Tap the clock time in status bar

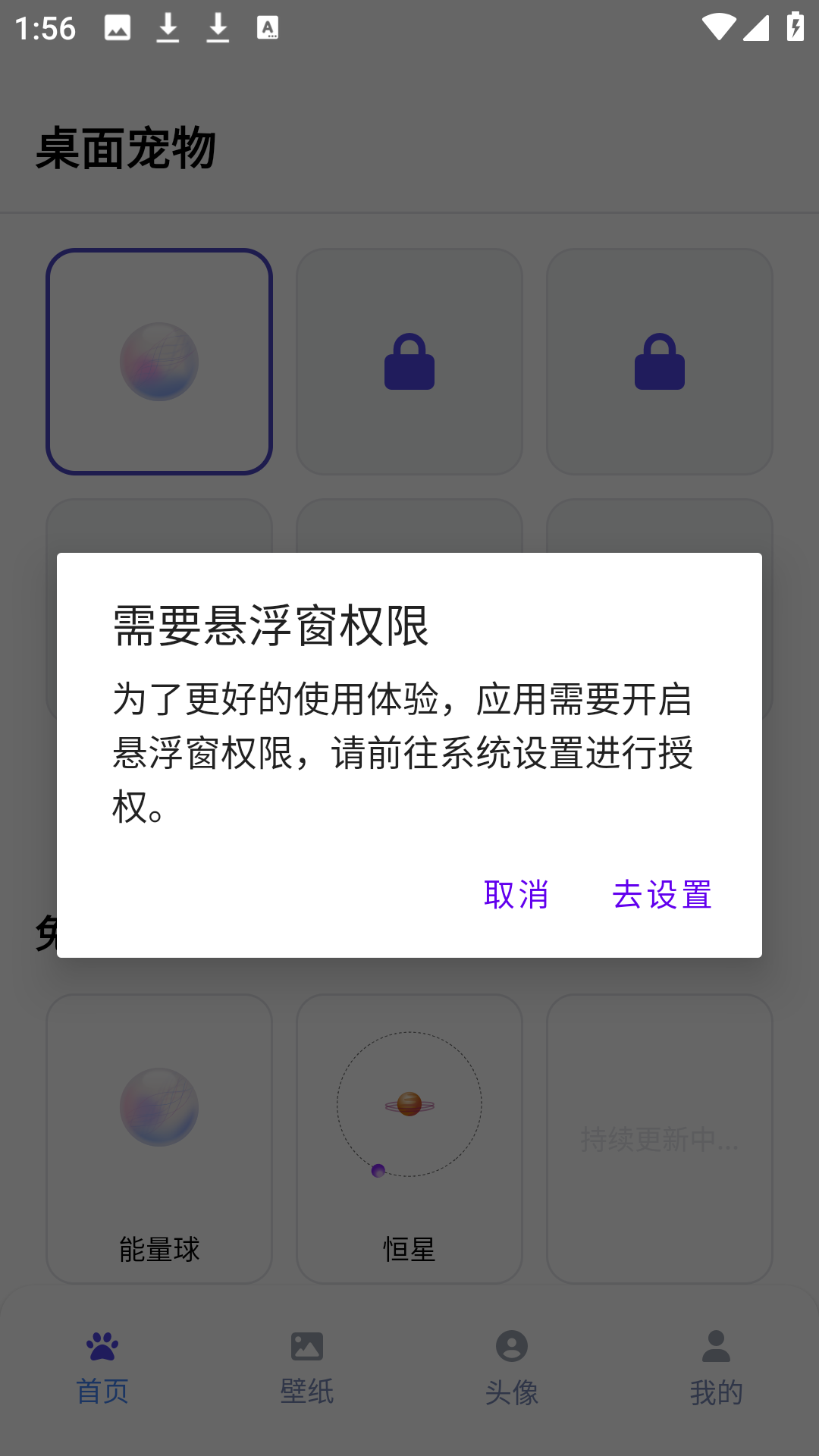[40, 28]
